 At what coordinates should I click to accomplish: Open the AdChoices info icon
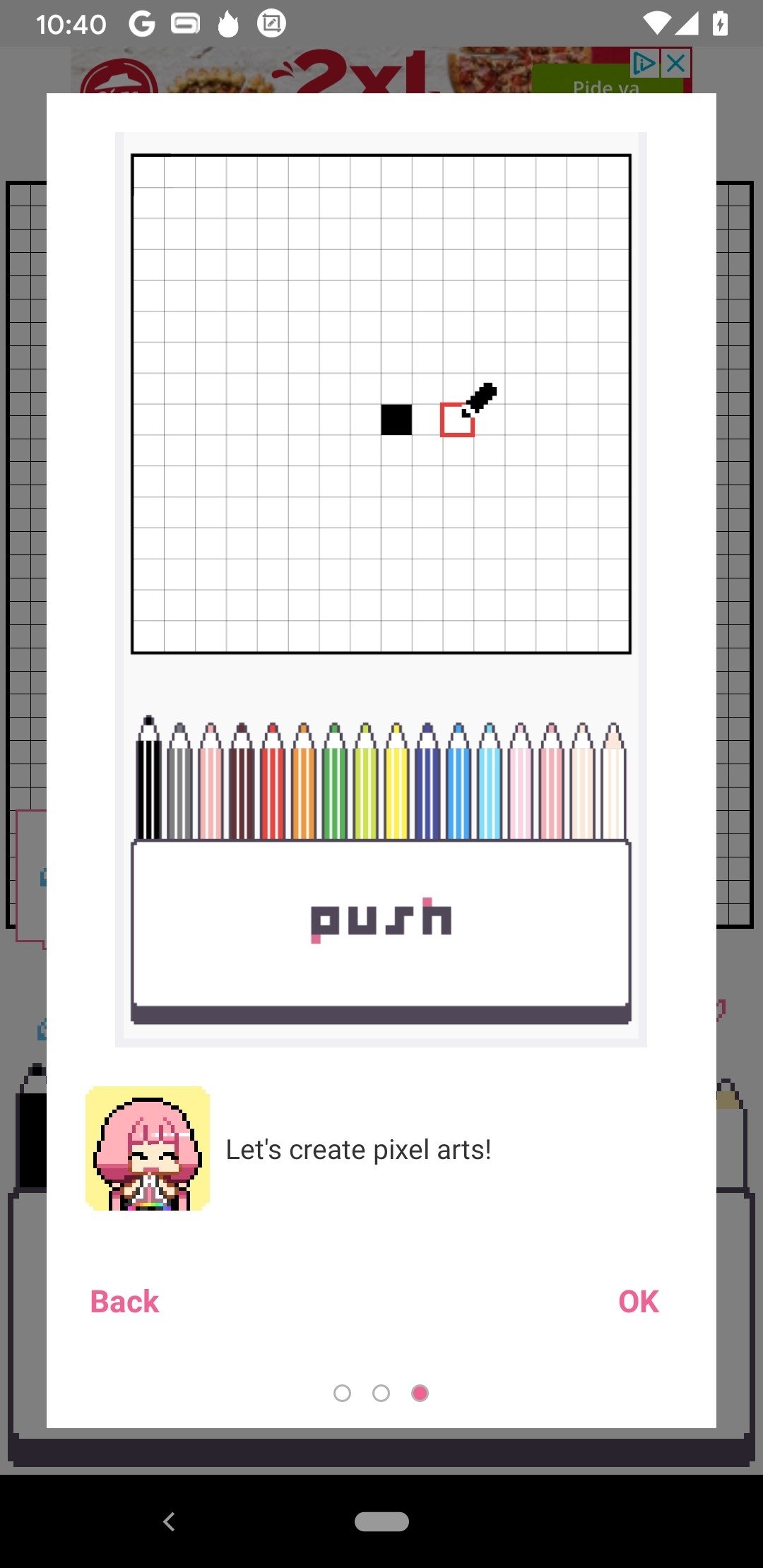click(x=644, y=64)
